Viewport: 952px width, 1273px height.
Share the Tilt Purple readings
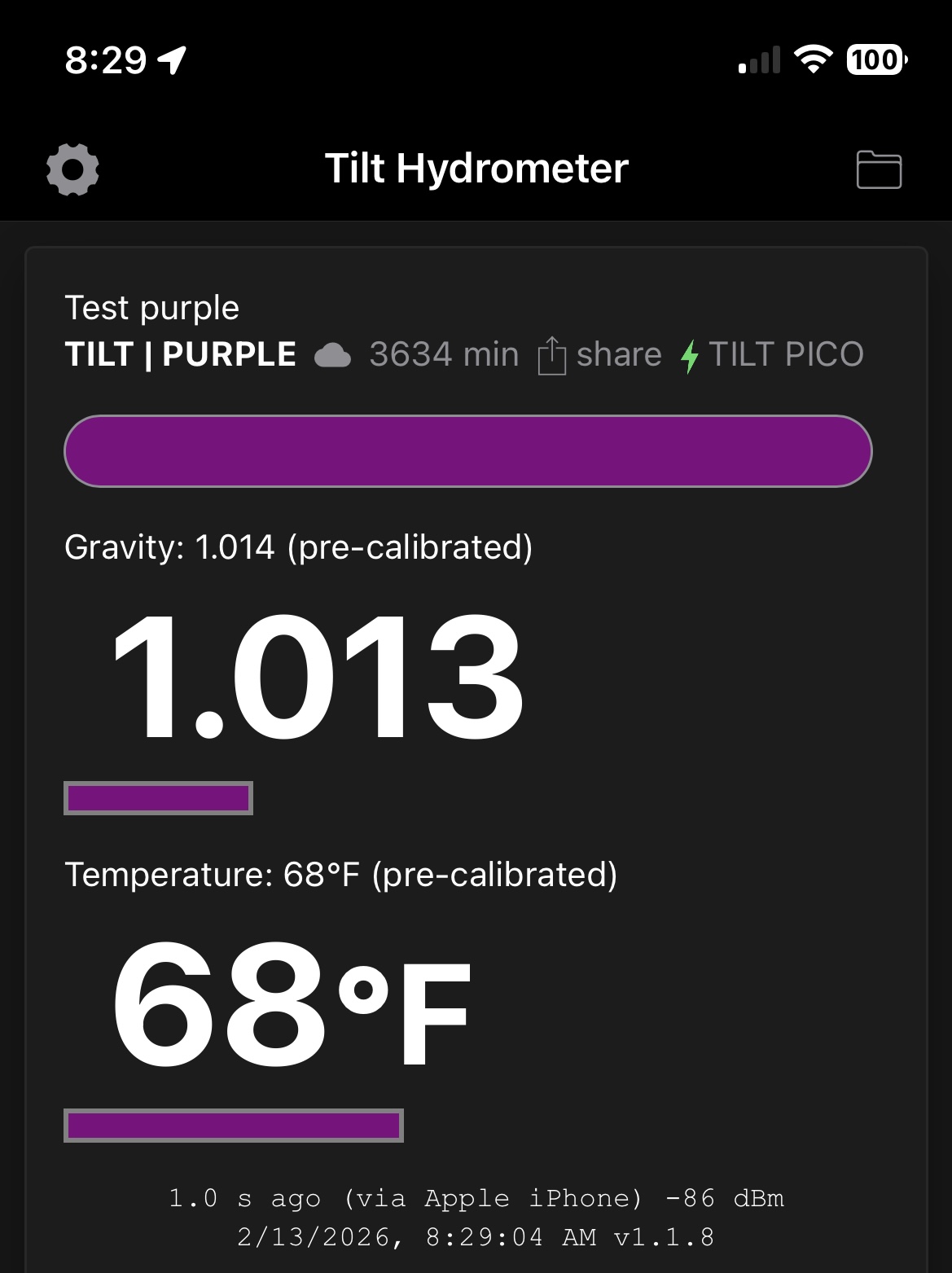(x=600, y=355)
